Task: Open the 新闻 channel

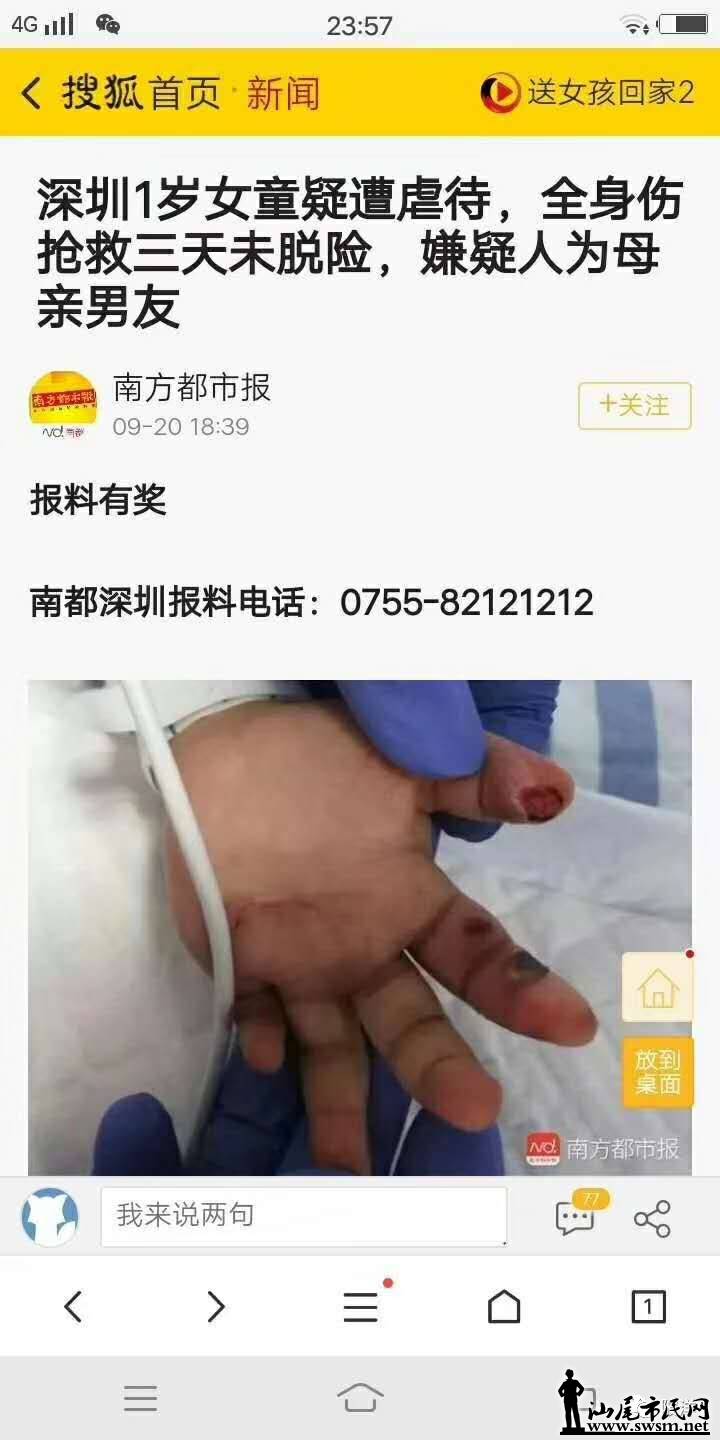Action: click(x=283, y=93)
